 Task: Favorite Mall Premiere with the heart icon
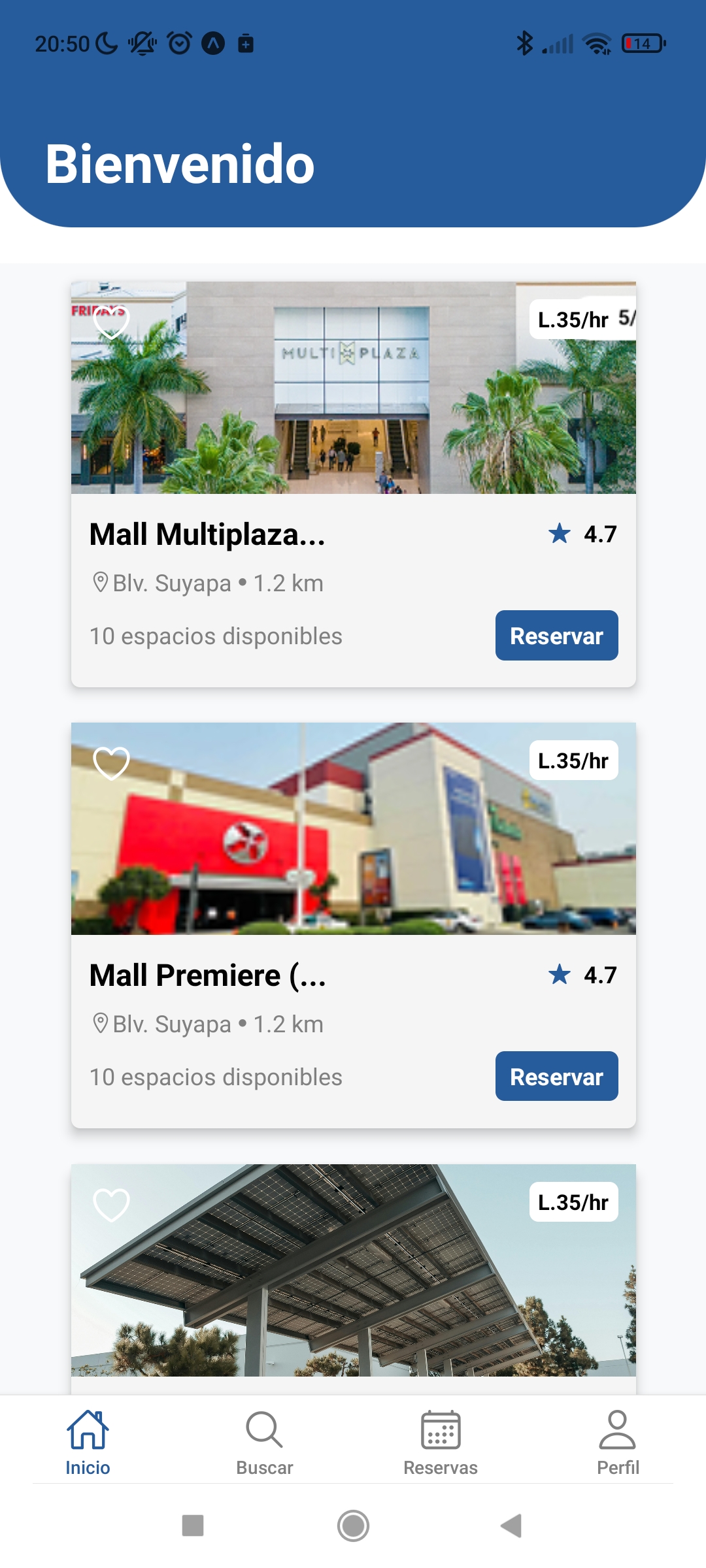point(111,762)
